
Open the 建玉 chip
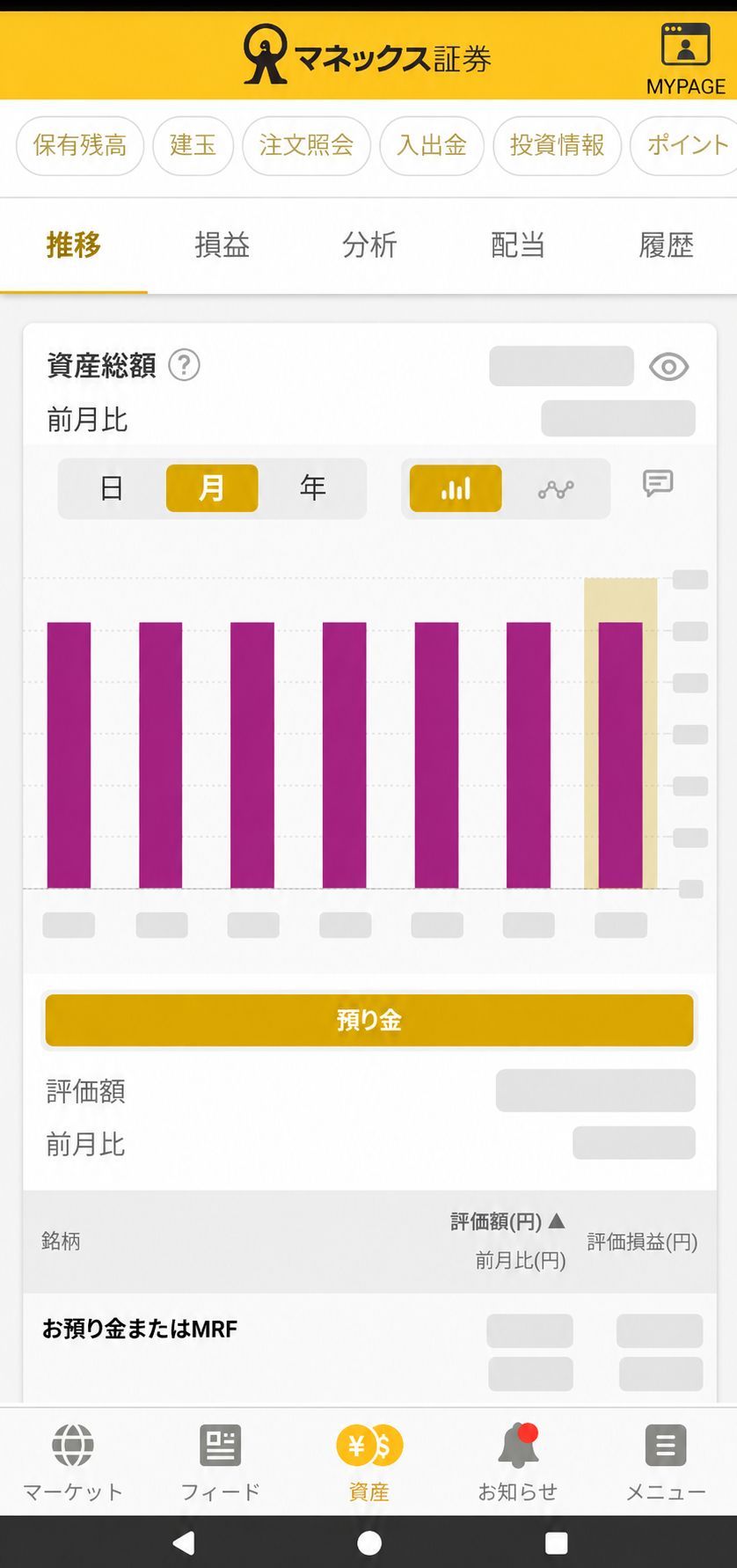pos(193,145)
